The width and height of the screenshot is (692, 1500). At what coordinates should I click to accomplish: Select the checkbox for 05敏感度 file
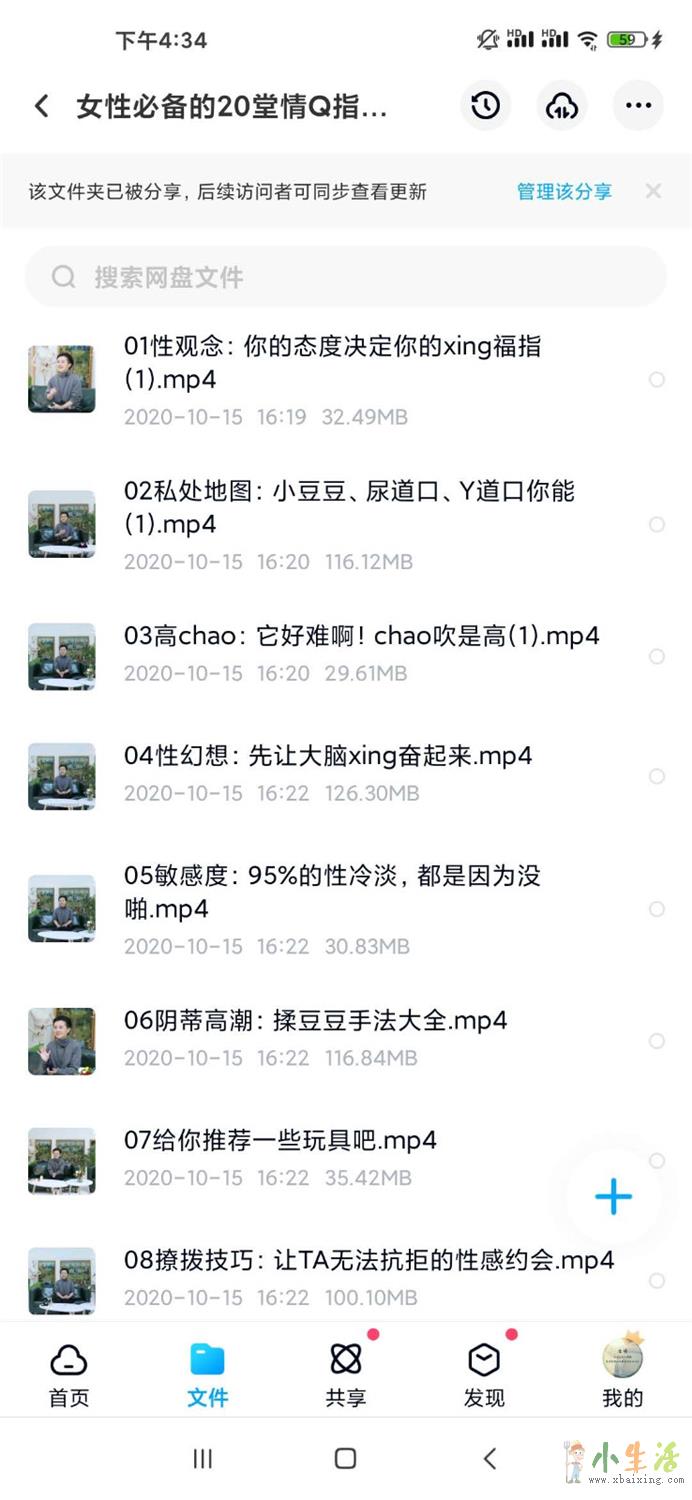657,909
